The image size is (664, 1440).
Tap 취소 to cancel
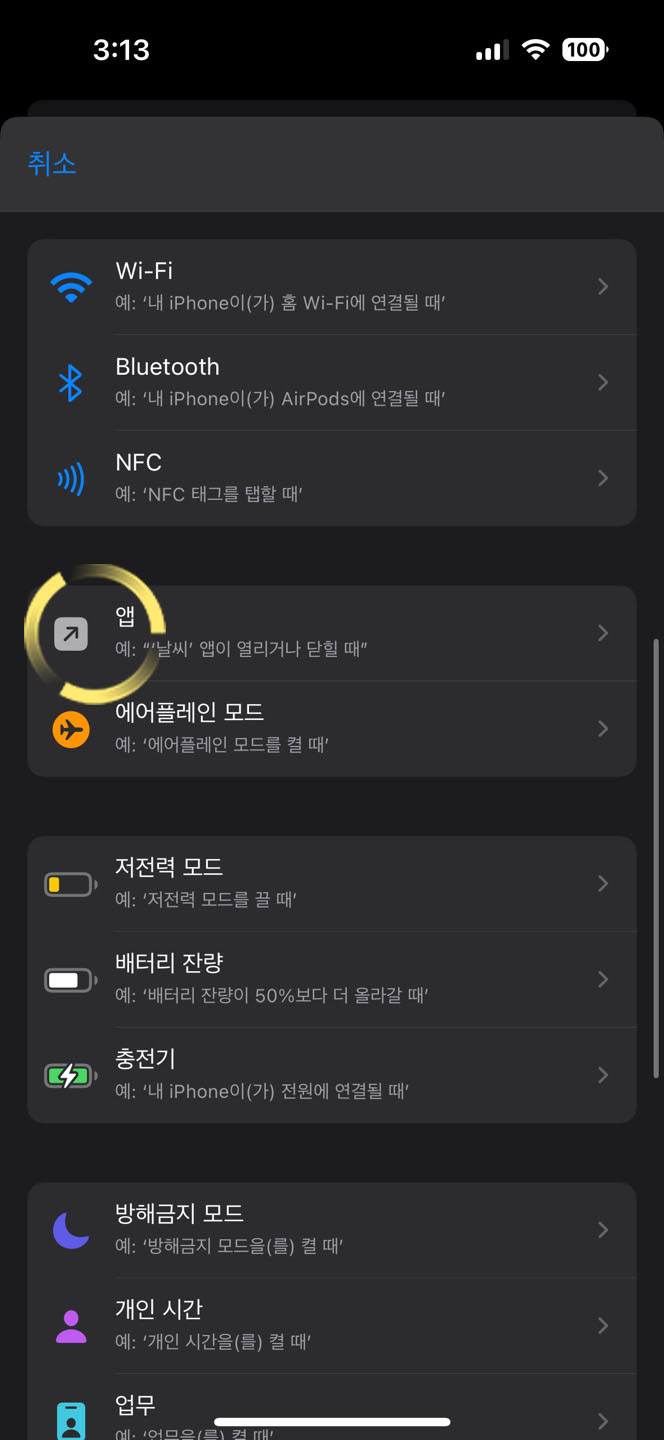[52, 163]
